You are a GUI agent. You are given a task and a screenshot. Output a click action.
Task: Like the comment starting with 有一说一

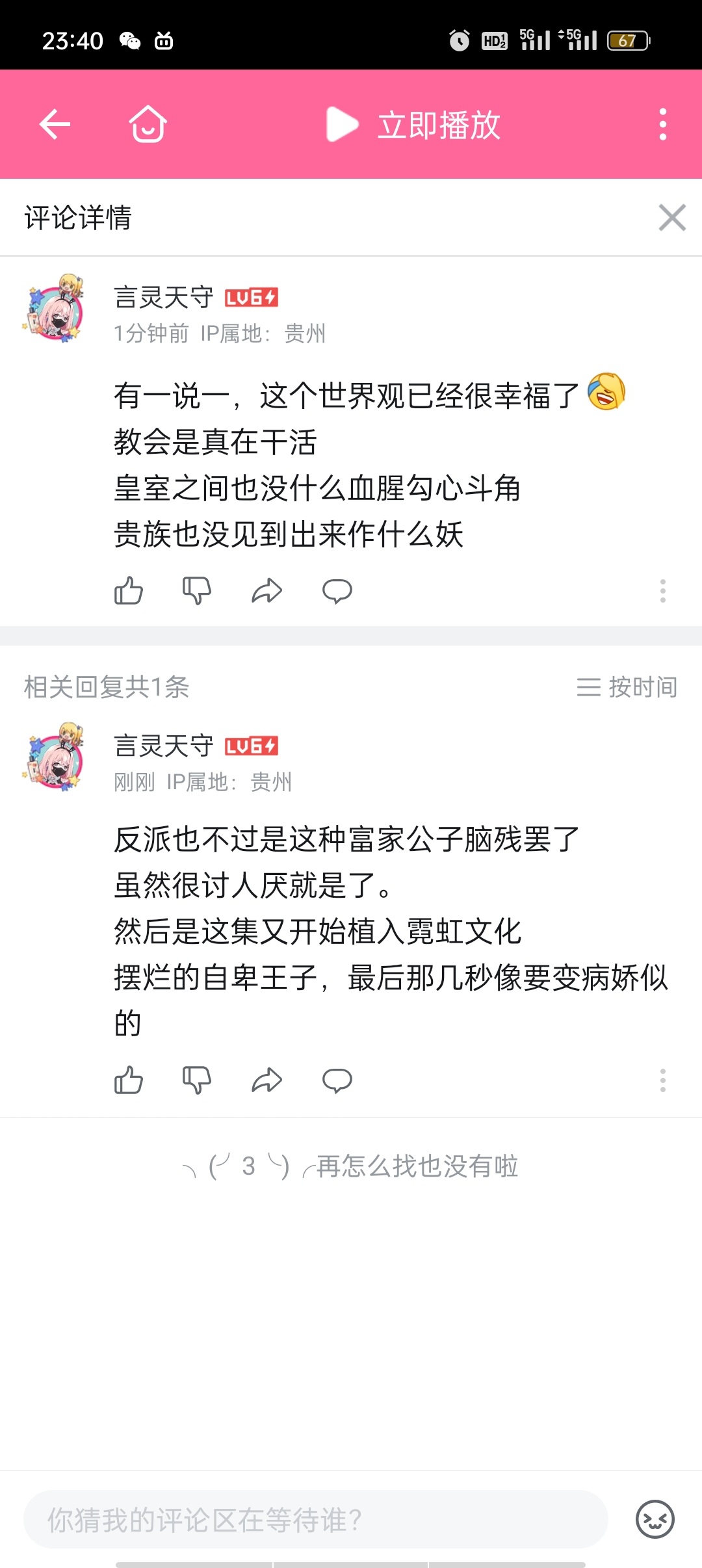coord(129,591)
